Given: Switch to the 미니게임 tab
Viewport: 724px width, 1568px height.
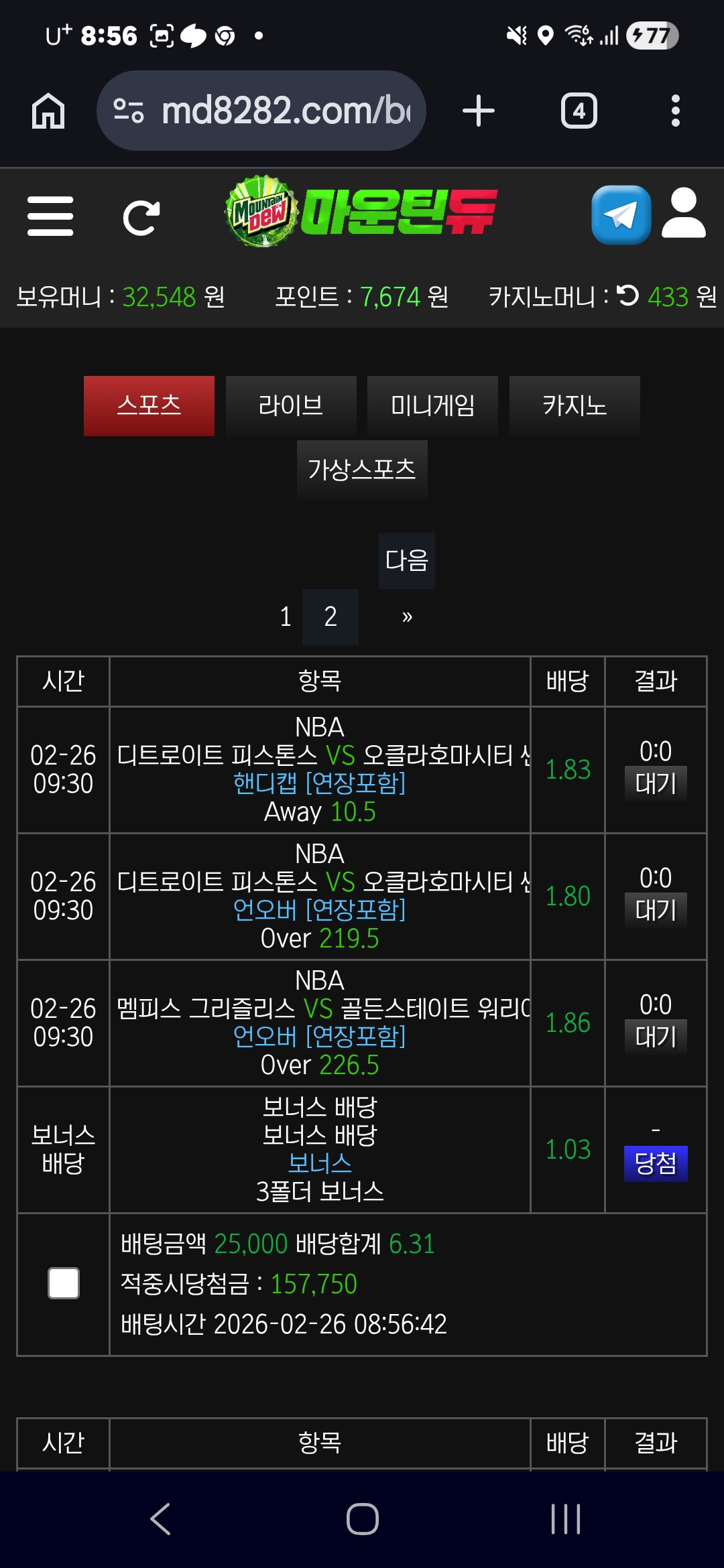Looking at the screenshot, I should pos(432,405).
